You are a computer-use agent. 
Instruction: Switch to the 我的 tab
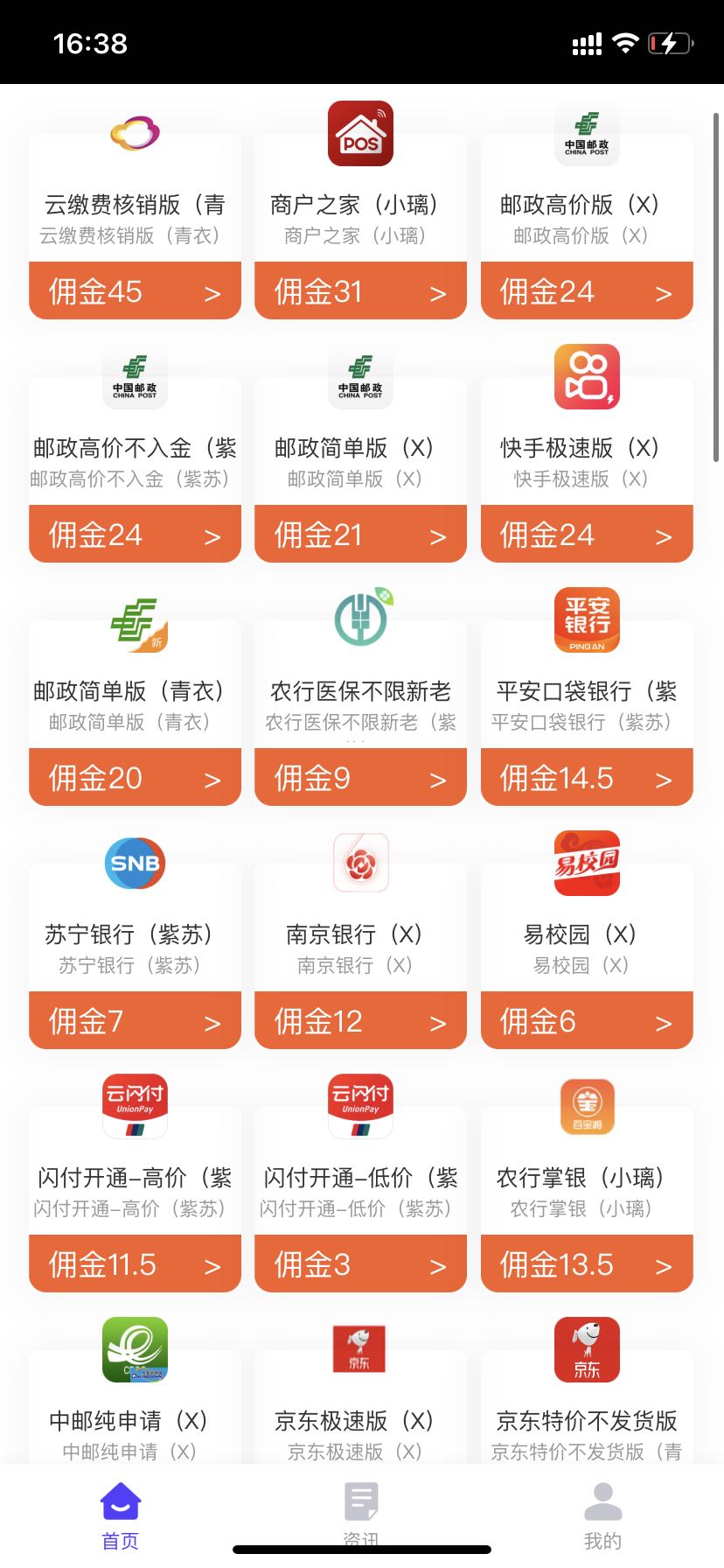[x=602, y=1515]
